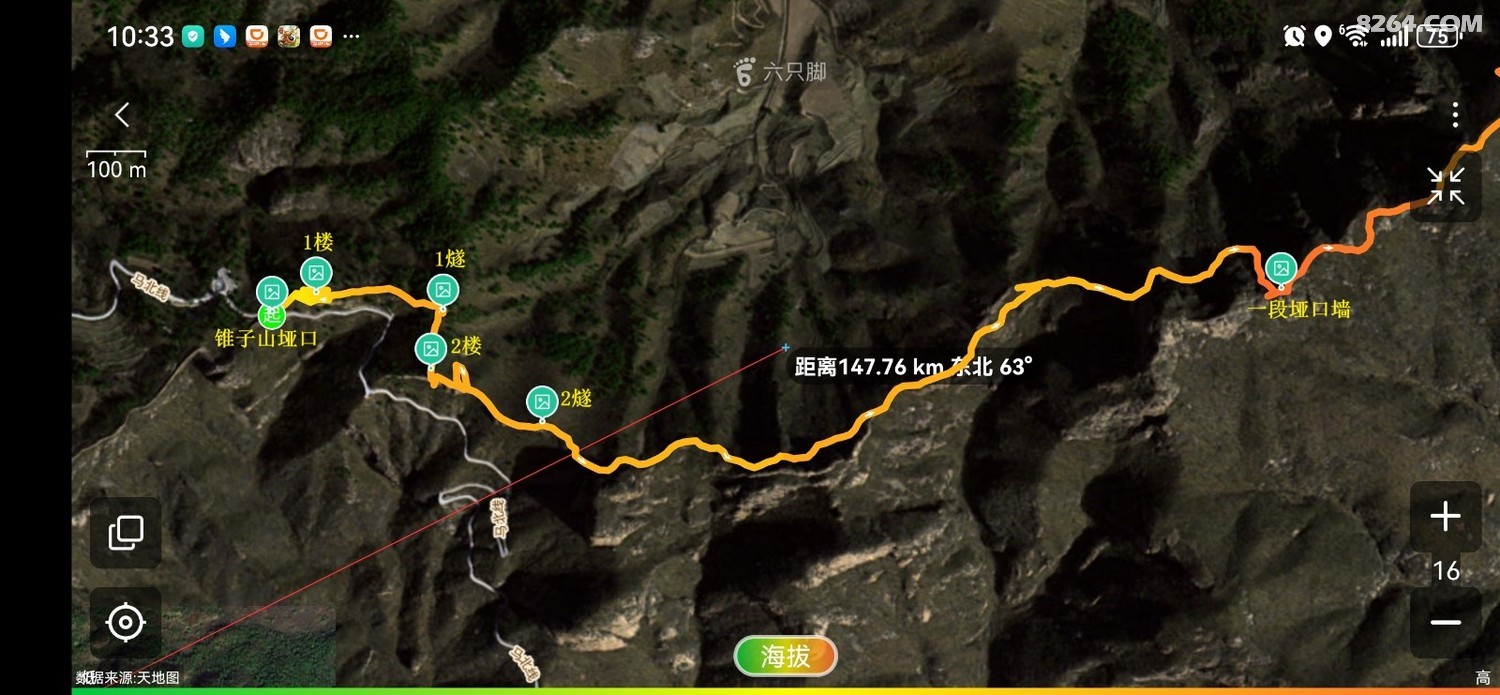Viewport: 1500px width, 695px height.
Task: Go back using the arrow
Action: tap(122, 116)
